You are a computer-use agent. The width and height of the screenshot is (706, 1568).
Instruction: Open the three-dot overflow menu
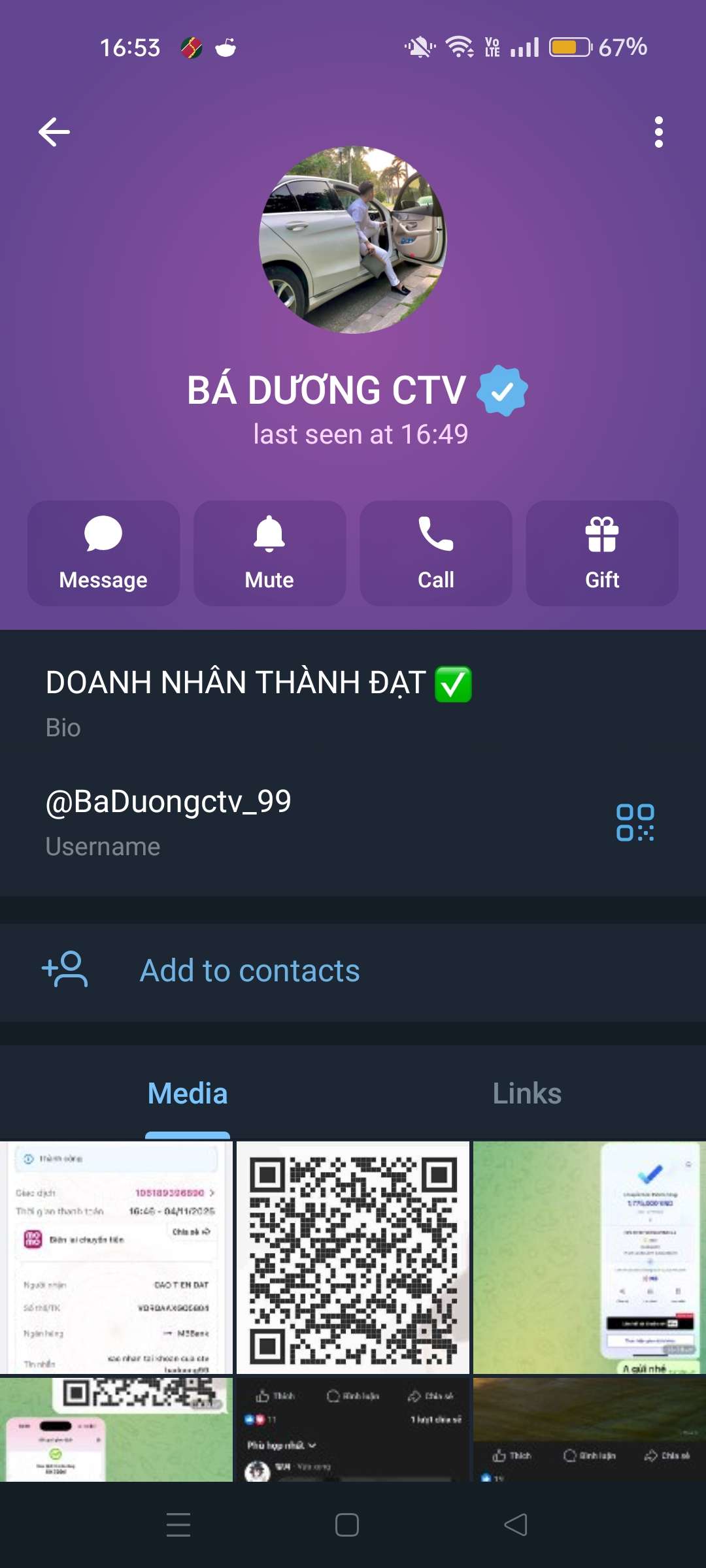coord(658,133)
